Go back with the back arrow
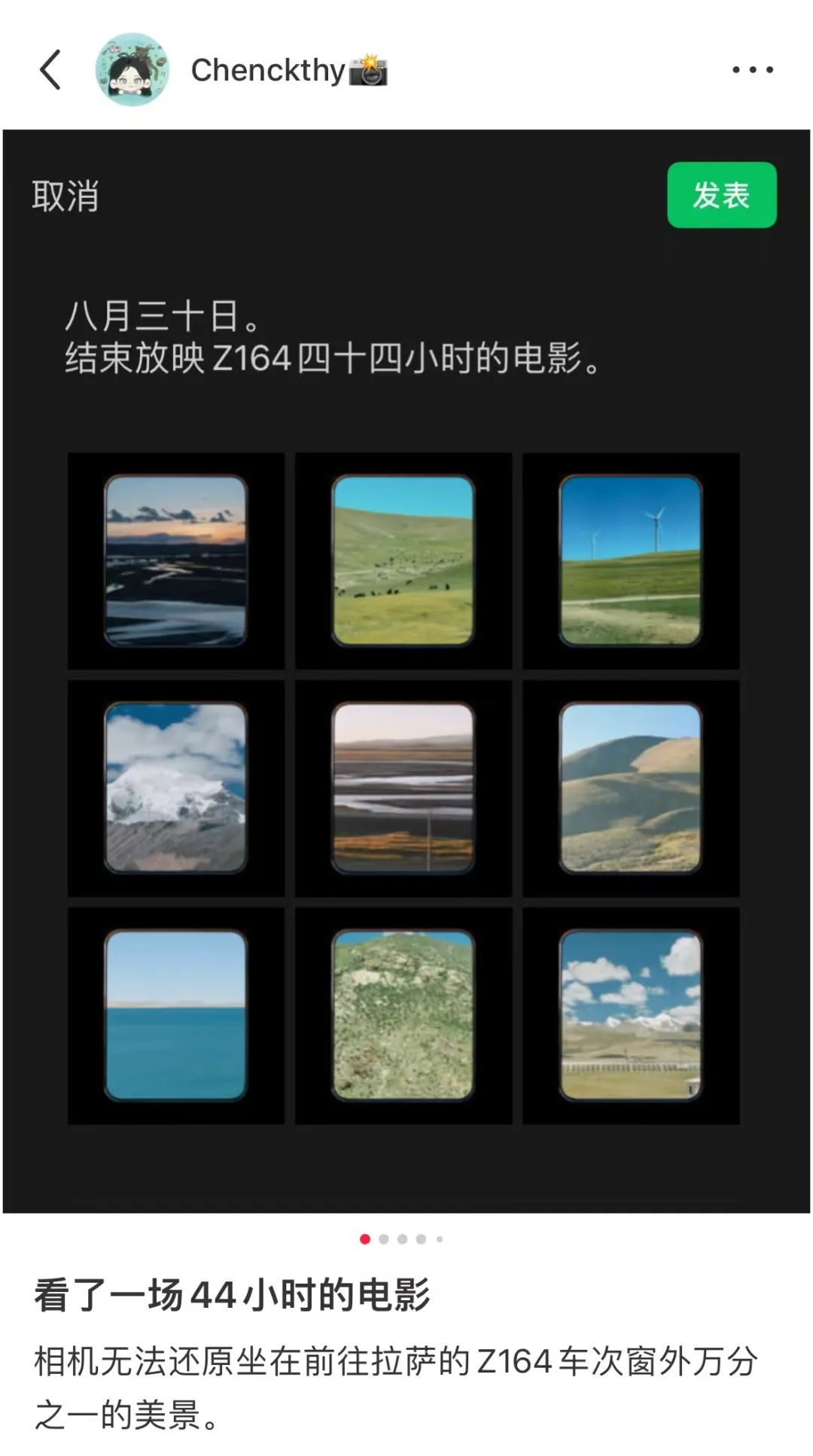813x1456 pixels. click(50, 70)
